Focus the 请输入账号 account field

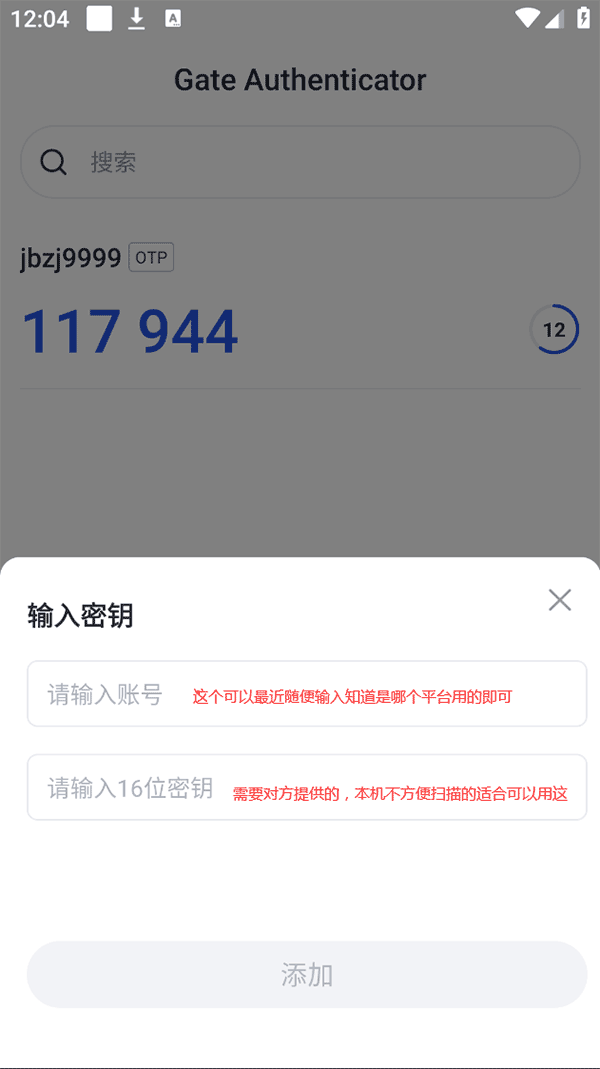[307, 694]
